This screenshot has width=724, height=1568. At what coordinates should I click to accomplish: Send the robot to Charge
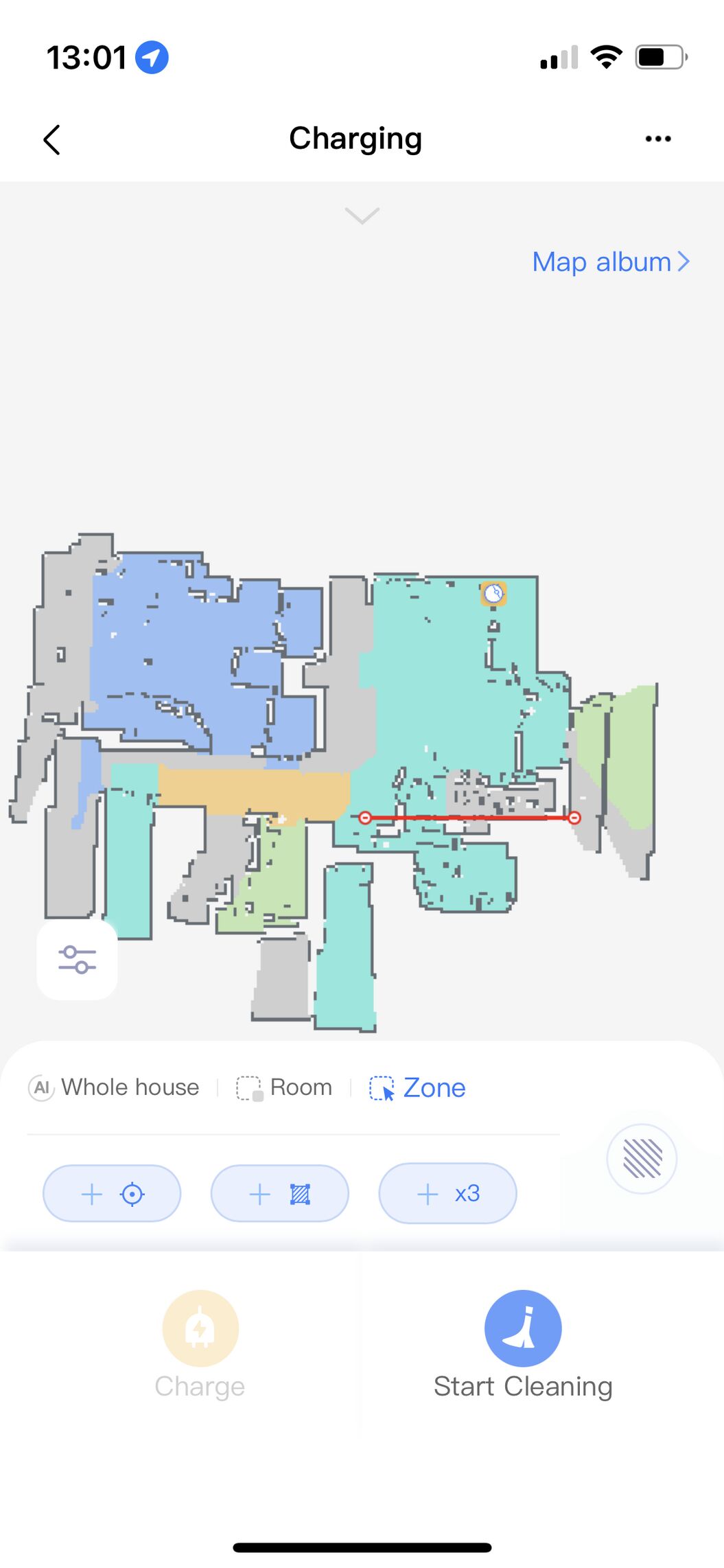(x=200, y=1342)
